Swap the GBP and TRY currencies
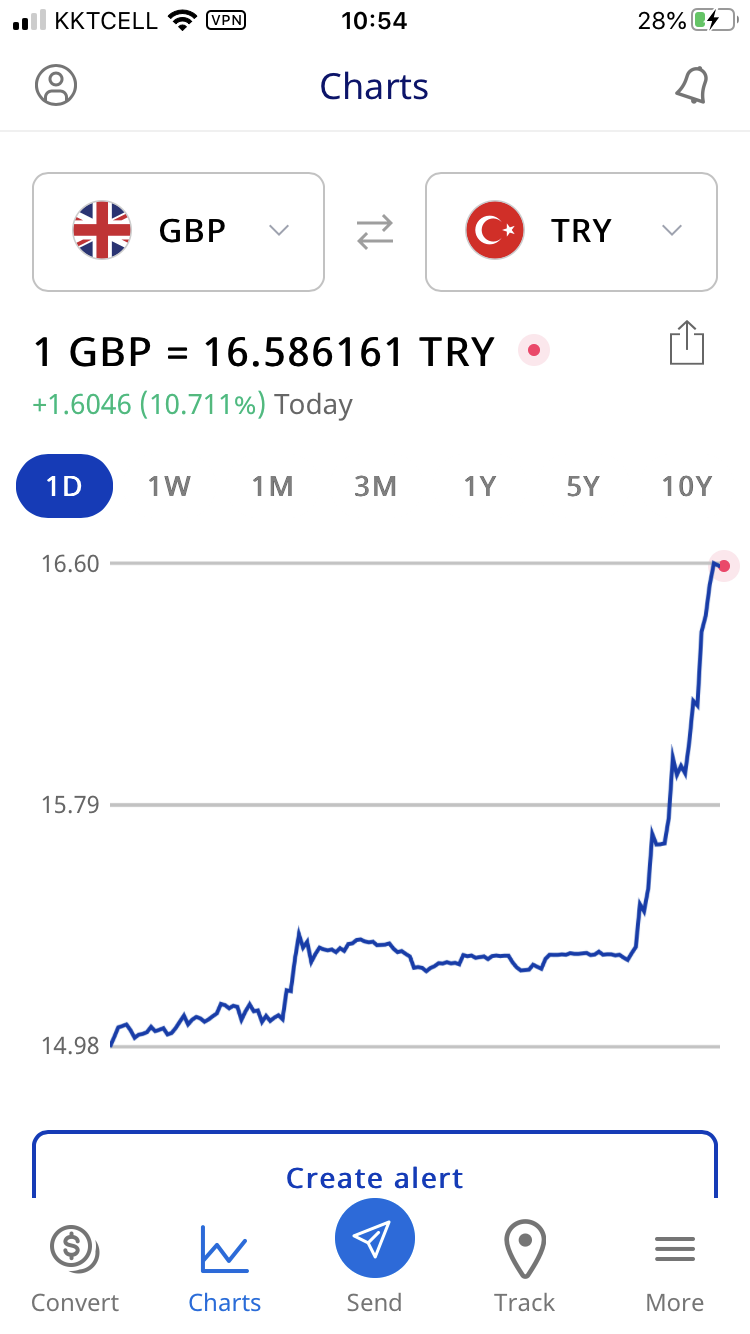This screenshot has height=1334, width=750. pyautogui.click(x=375, y=232)
